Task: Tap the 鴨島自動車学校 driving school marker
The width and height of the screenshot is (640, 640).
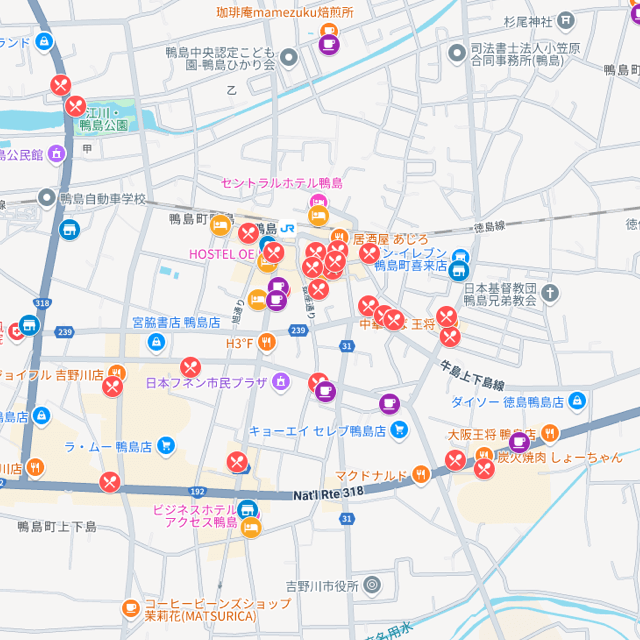Action: click(46, 198)
